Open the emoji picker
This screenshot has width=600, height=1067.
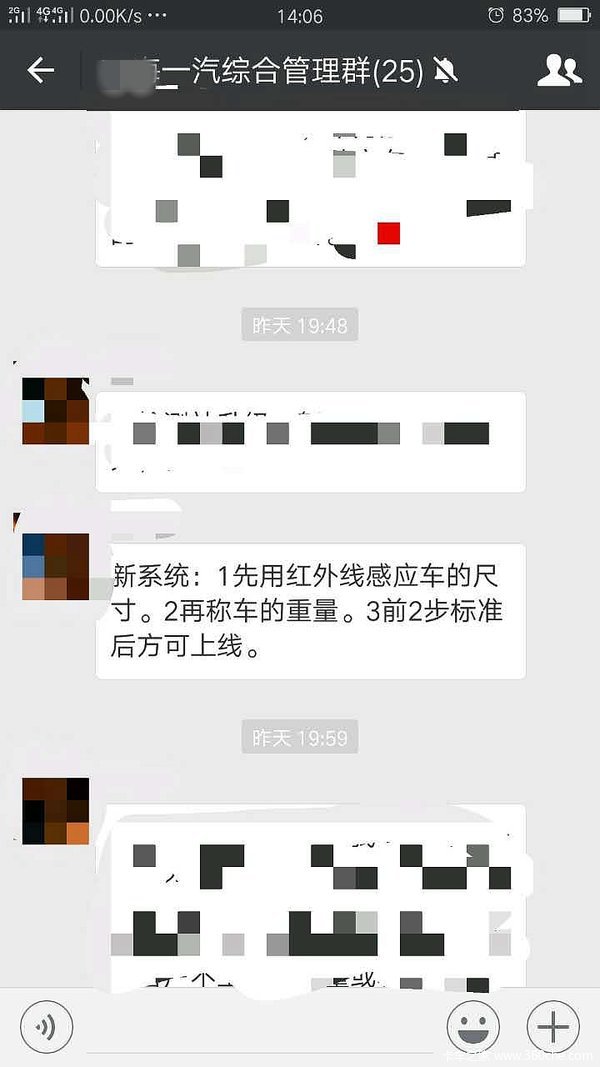click(473, 1026)
